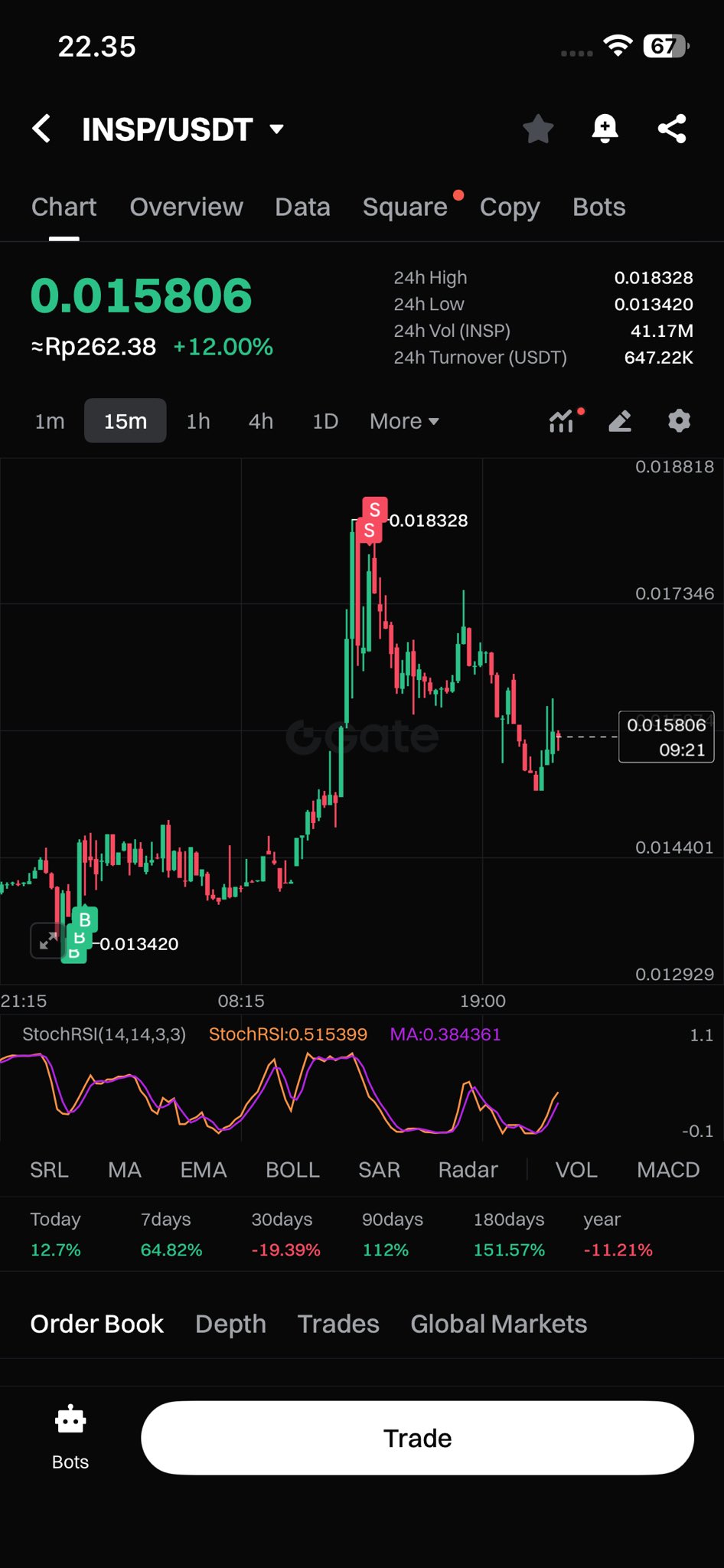724x1568 pixels.
Task: Select the 1D chart interval
Action: [x=325, y=421]
